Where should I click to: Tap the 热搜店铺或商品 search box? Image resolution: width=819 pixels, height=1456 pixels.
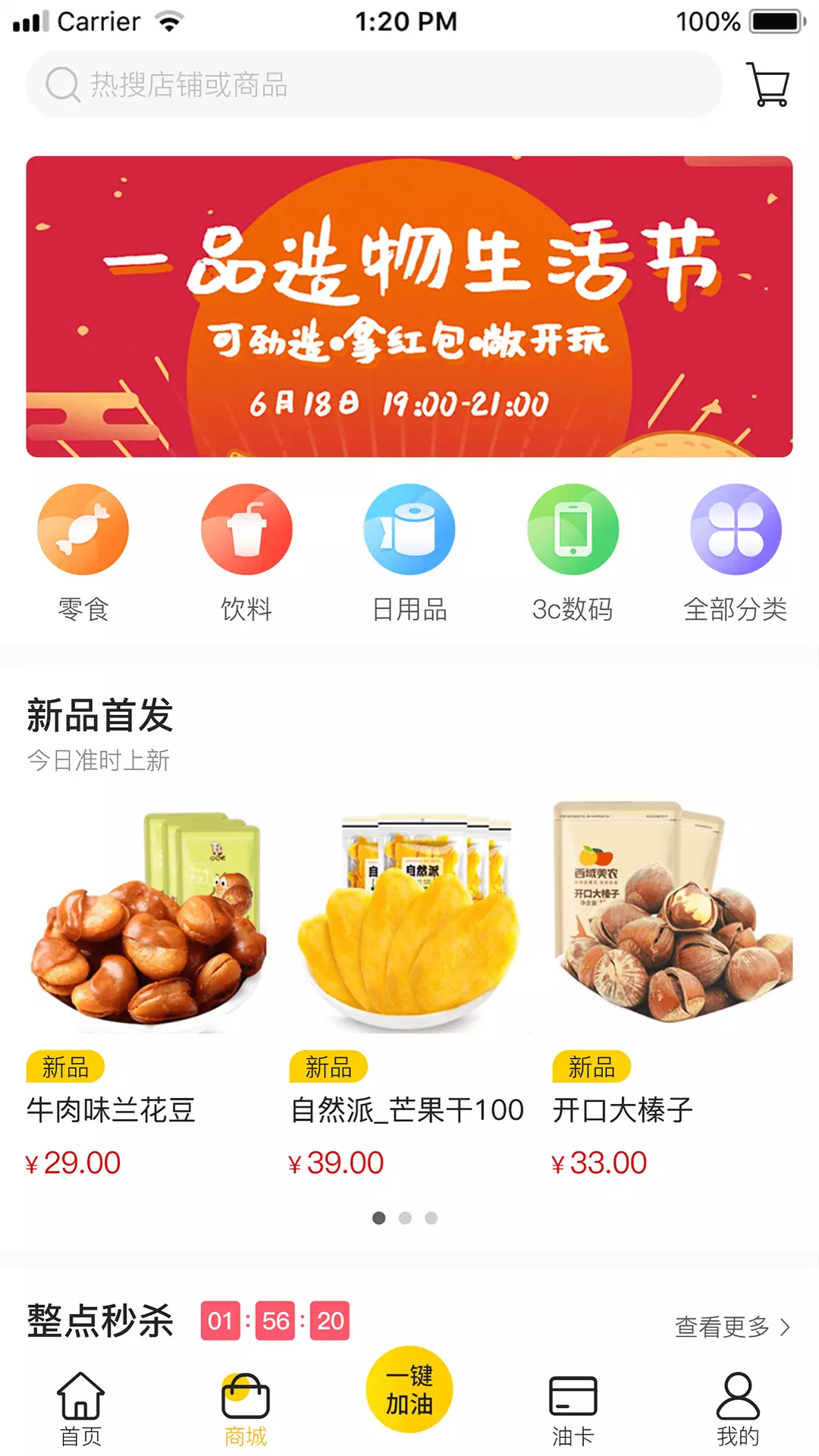(x=374, y=84)
